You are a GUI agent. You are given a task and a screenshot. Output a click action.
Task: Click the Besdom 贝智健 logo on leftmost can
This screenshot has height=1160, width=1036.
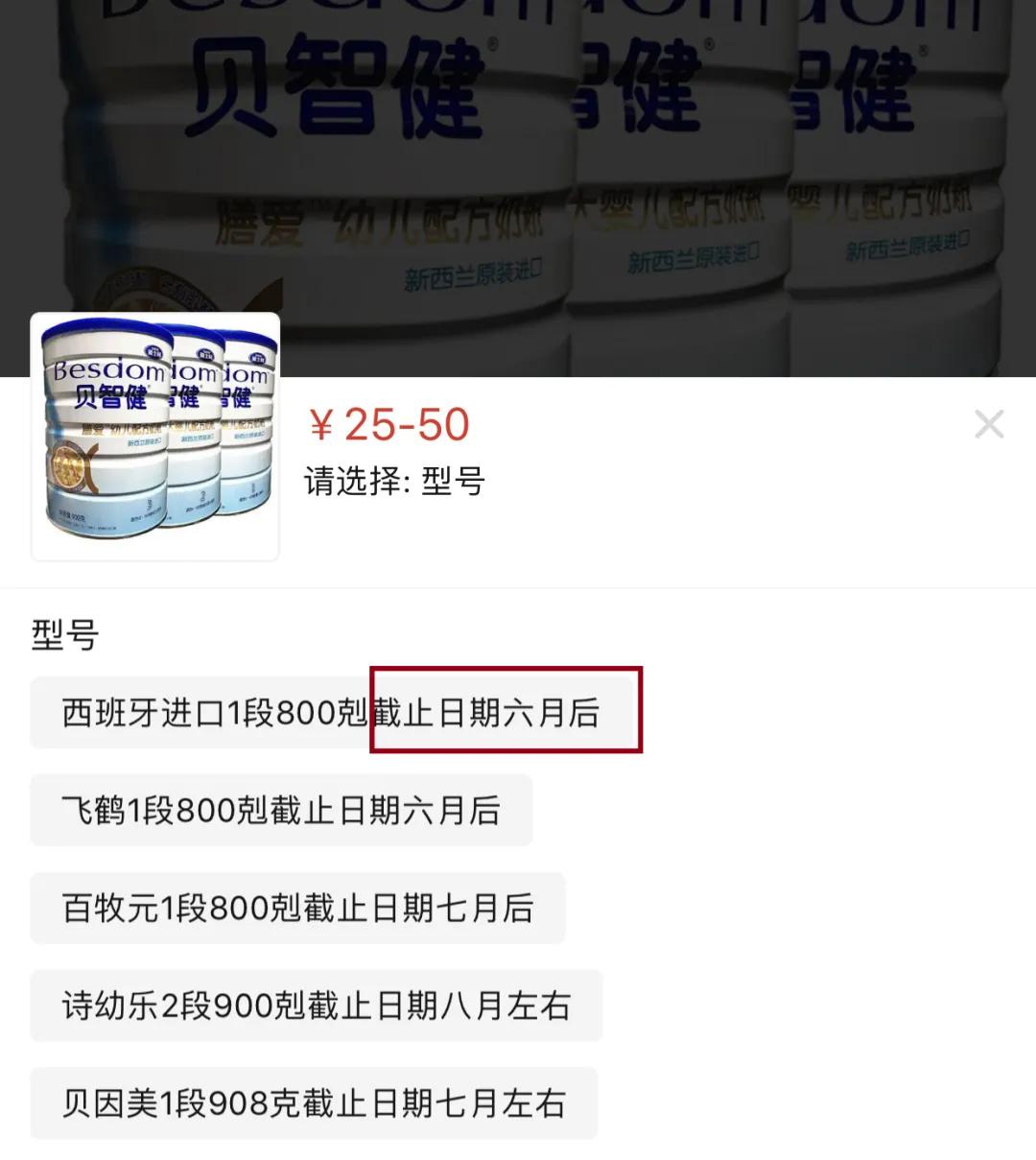(106, 382)
